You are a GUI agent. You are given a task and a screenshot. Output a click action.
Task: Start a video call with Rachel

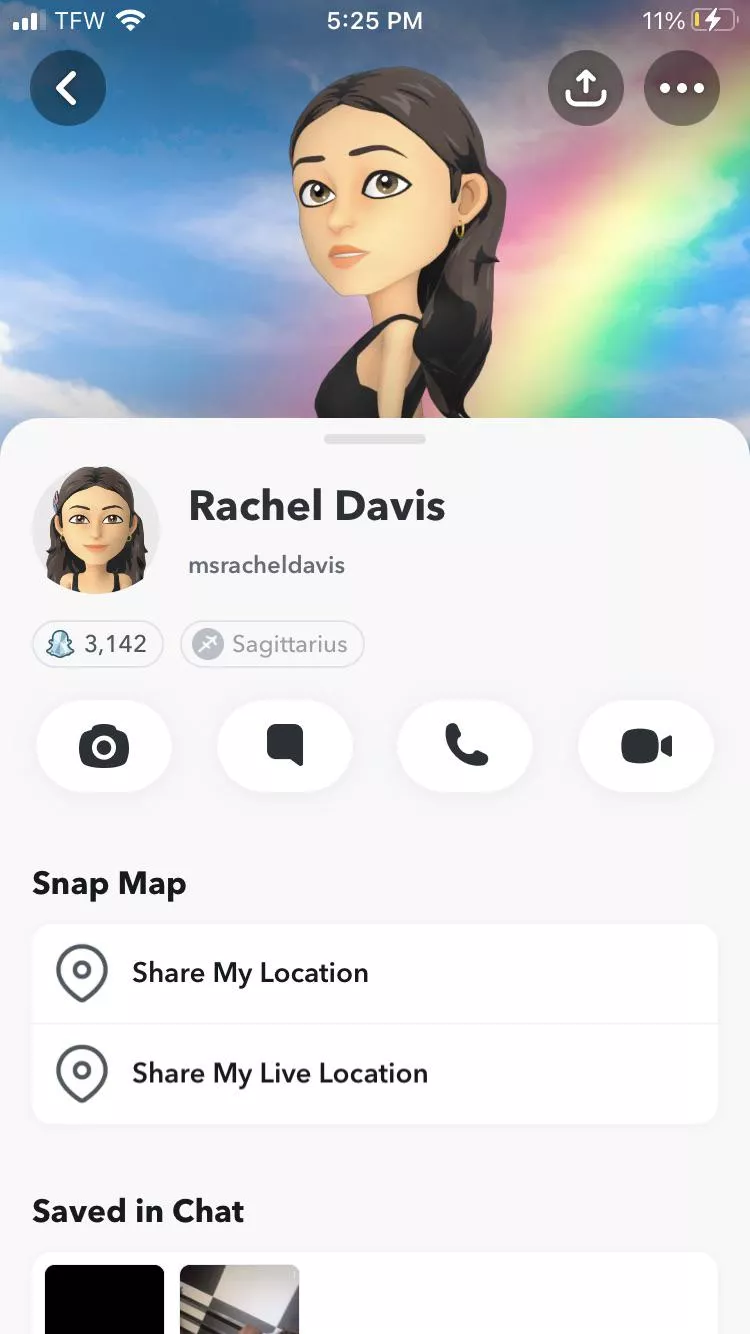click(x=646, y=746)
